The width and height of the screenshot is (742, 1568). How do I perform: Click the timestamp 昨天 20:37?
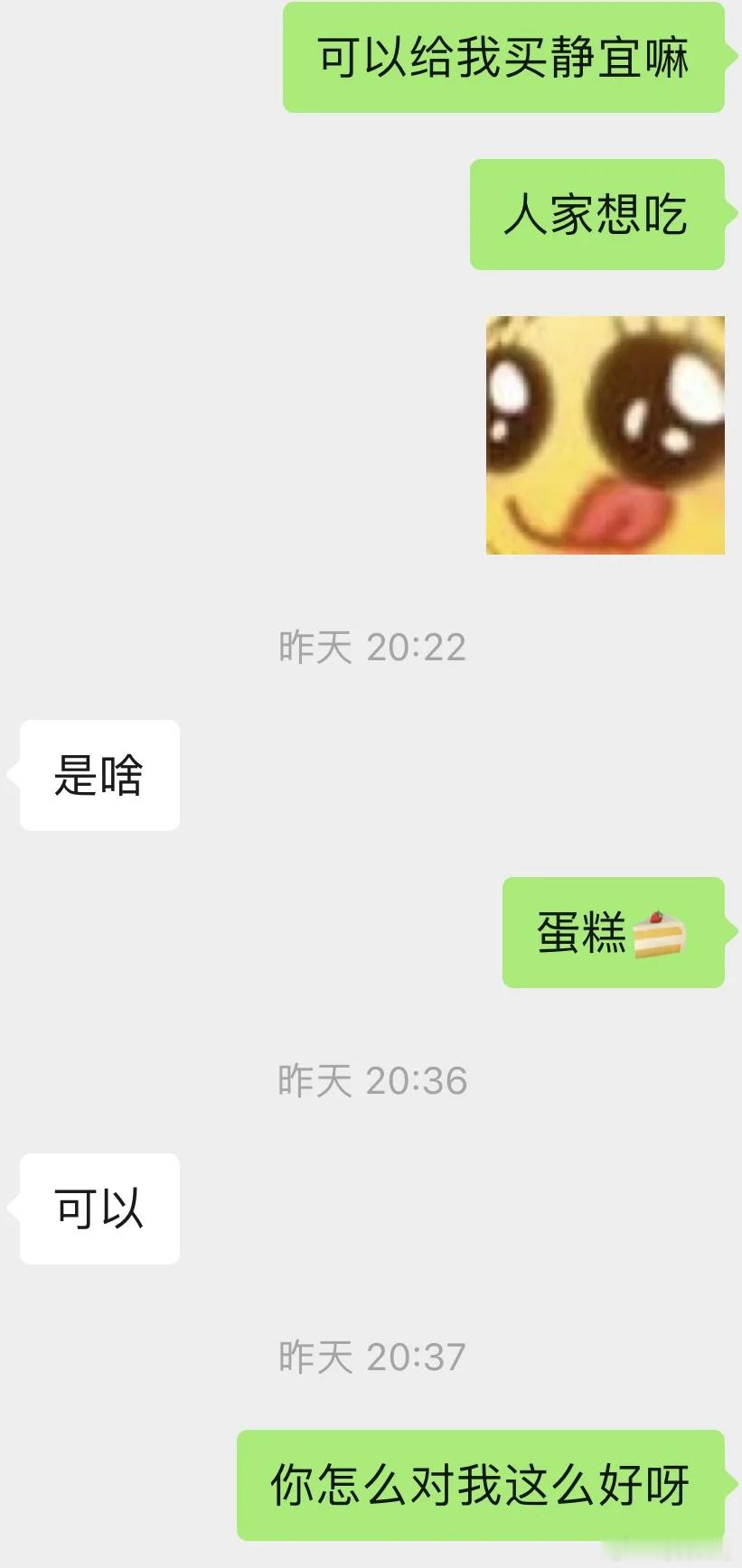[x=371, y=1356]
